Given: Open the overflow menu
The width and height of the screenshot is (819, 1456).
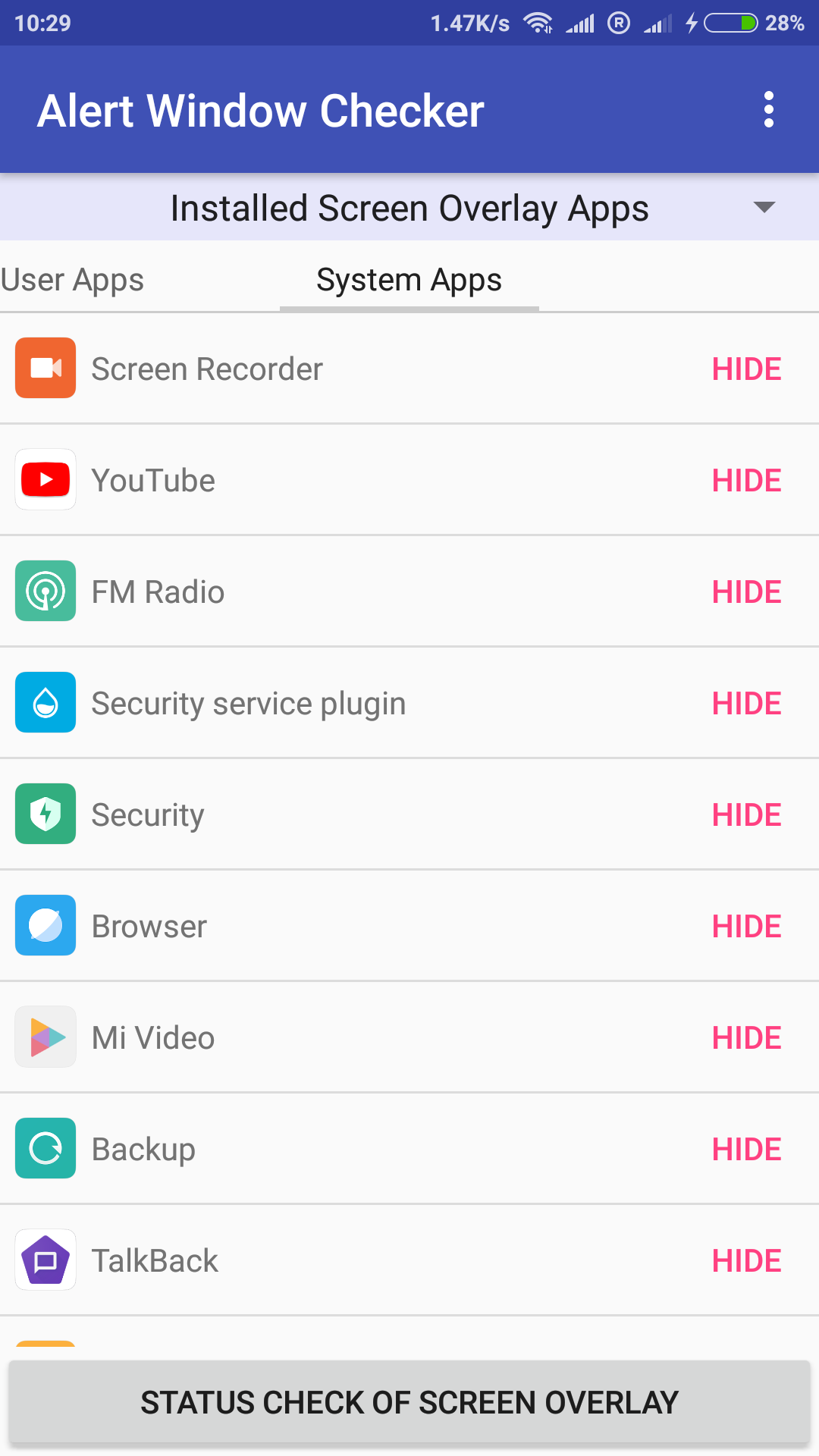Looking at the screenshot, I should tap(768, 110).
